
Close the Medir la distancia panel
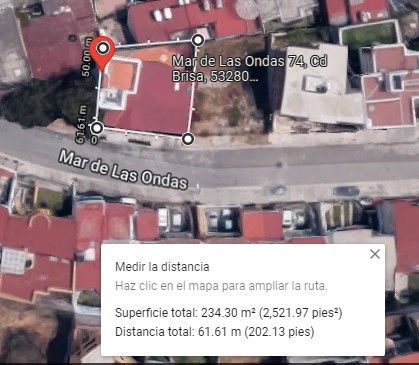point(375,254)
